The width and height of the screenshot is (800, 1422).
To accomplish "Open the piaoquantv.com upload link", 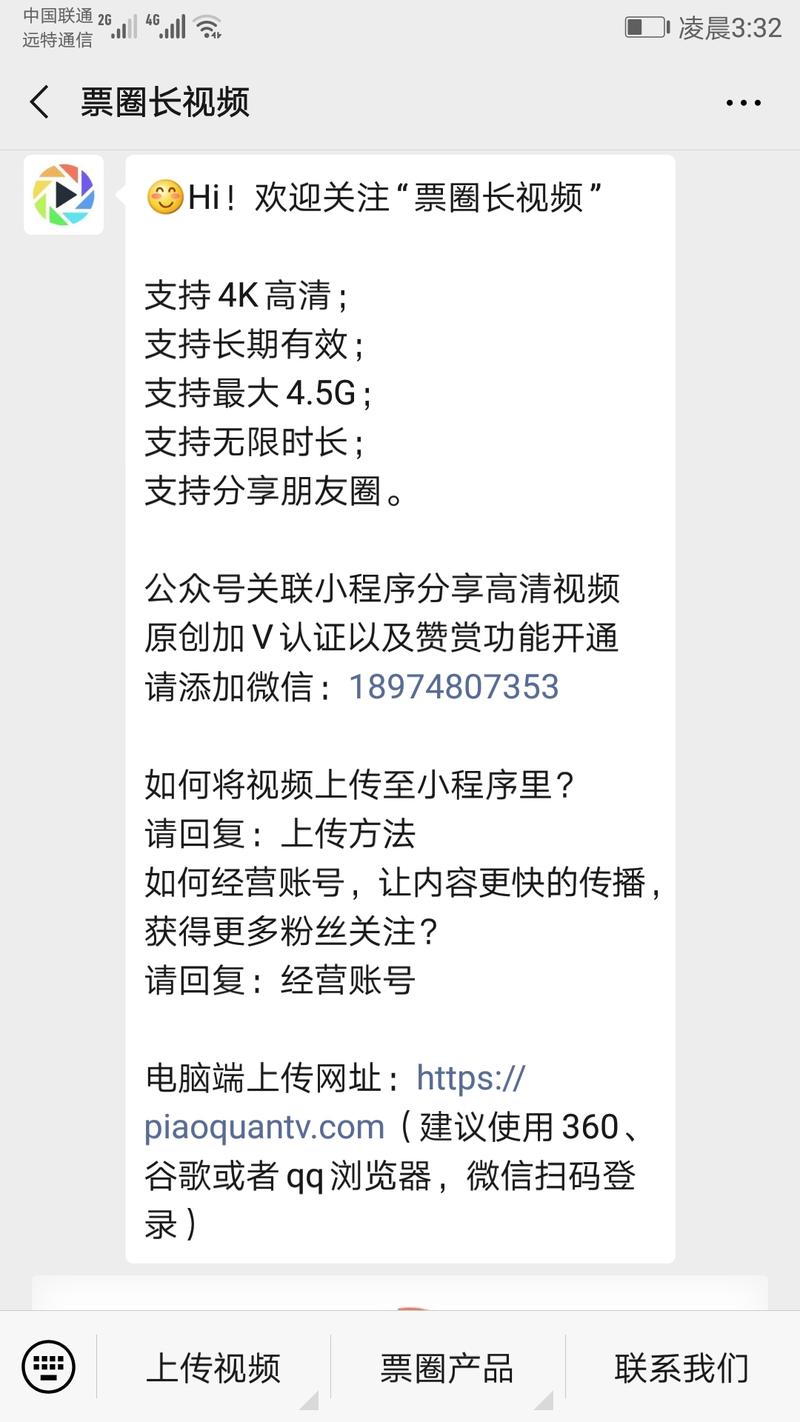I will (x=263, y=1126).
